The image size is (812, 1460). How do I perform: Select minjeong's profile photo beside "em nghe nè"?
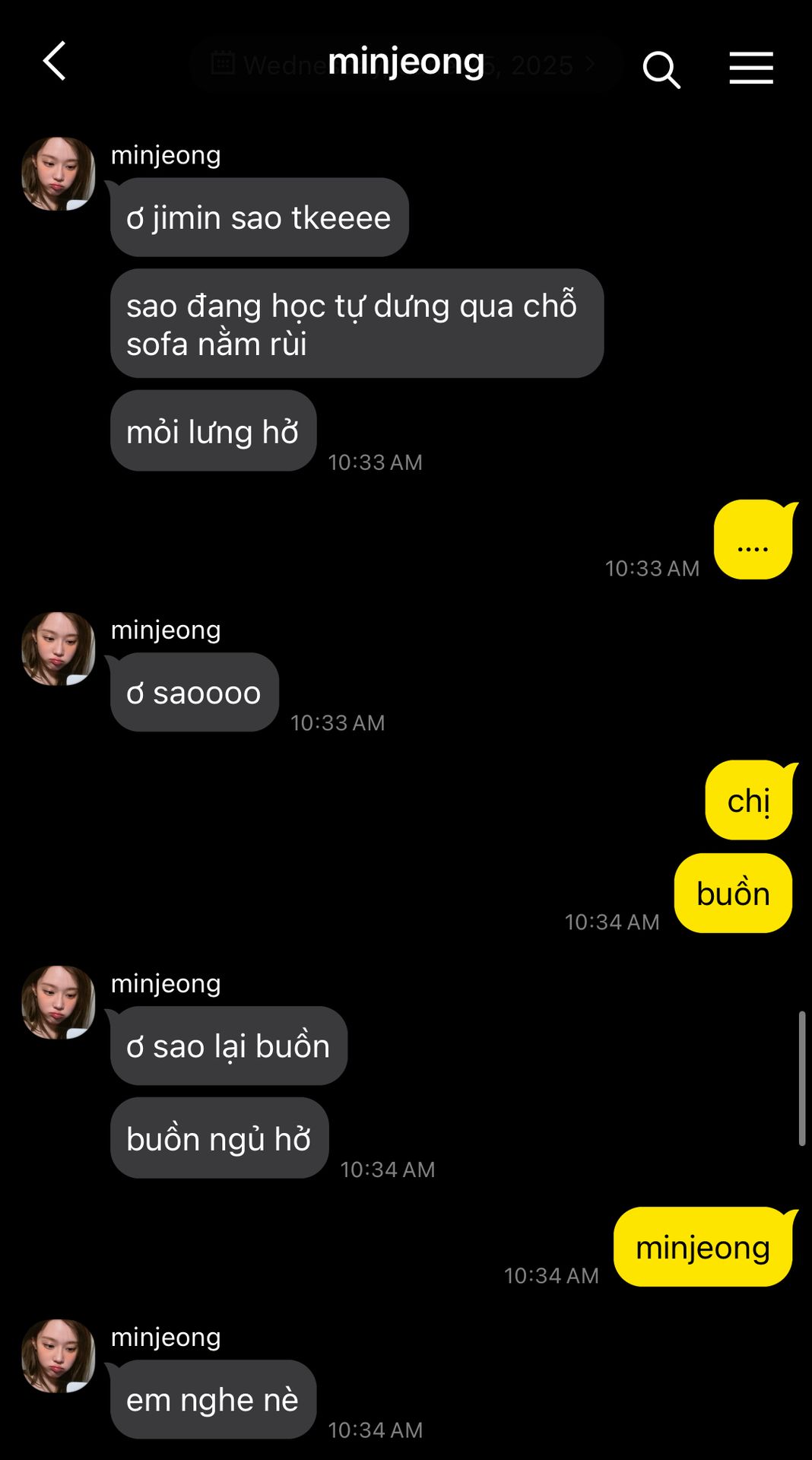(x=59, y=1356)
